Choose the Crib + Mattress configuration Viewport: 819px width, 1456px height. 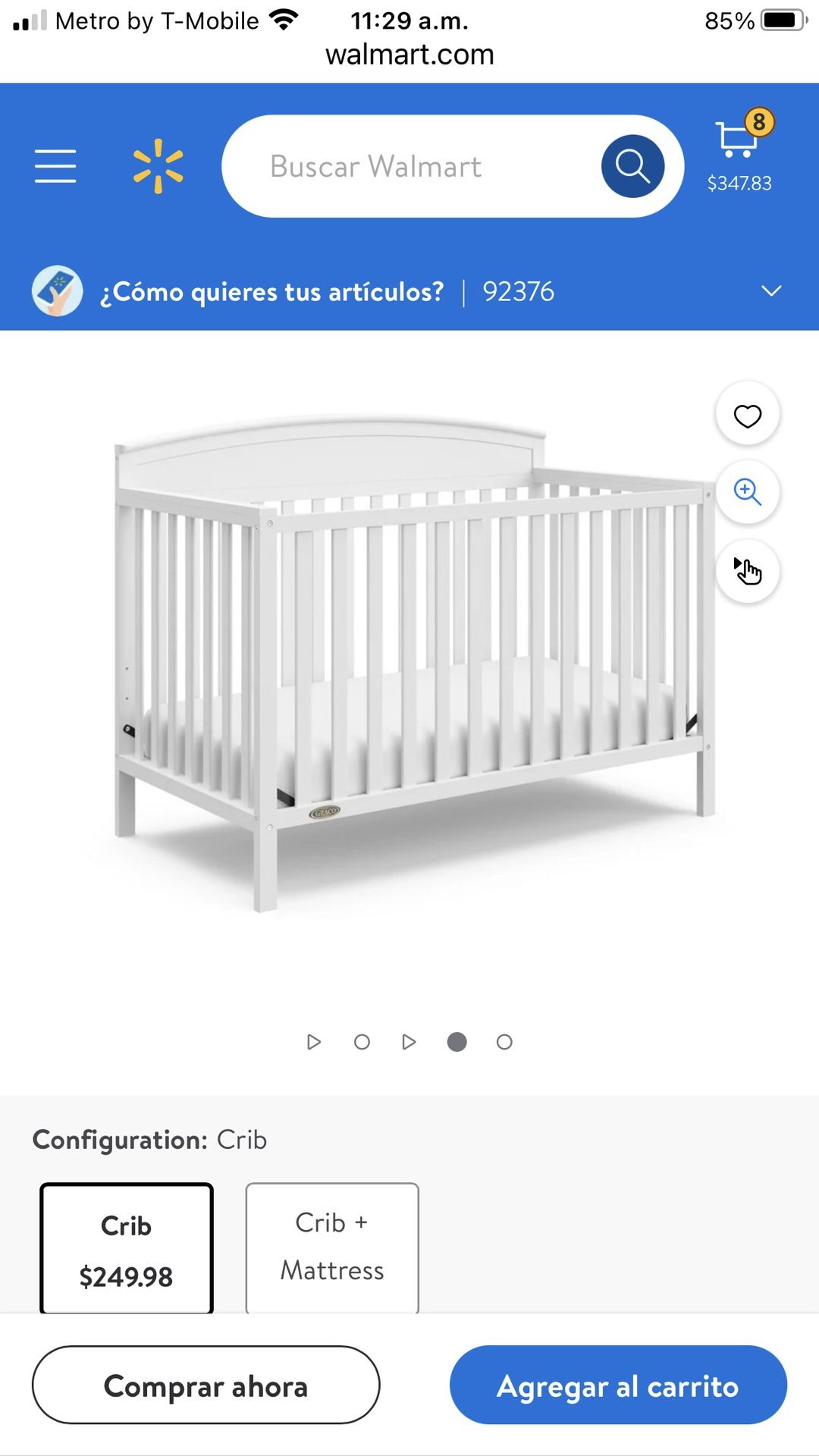(x=332, y=1247)
